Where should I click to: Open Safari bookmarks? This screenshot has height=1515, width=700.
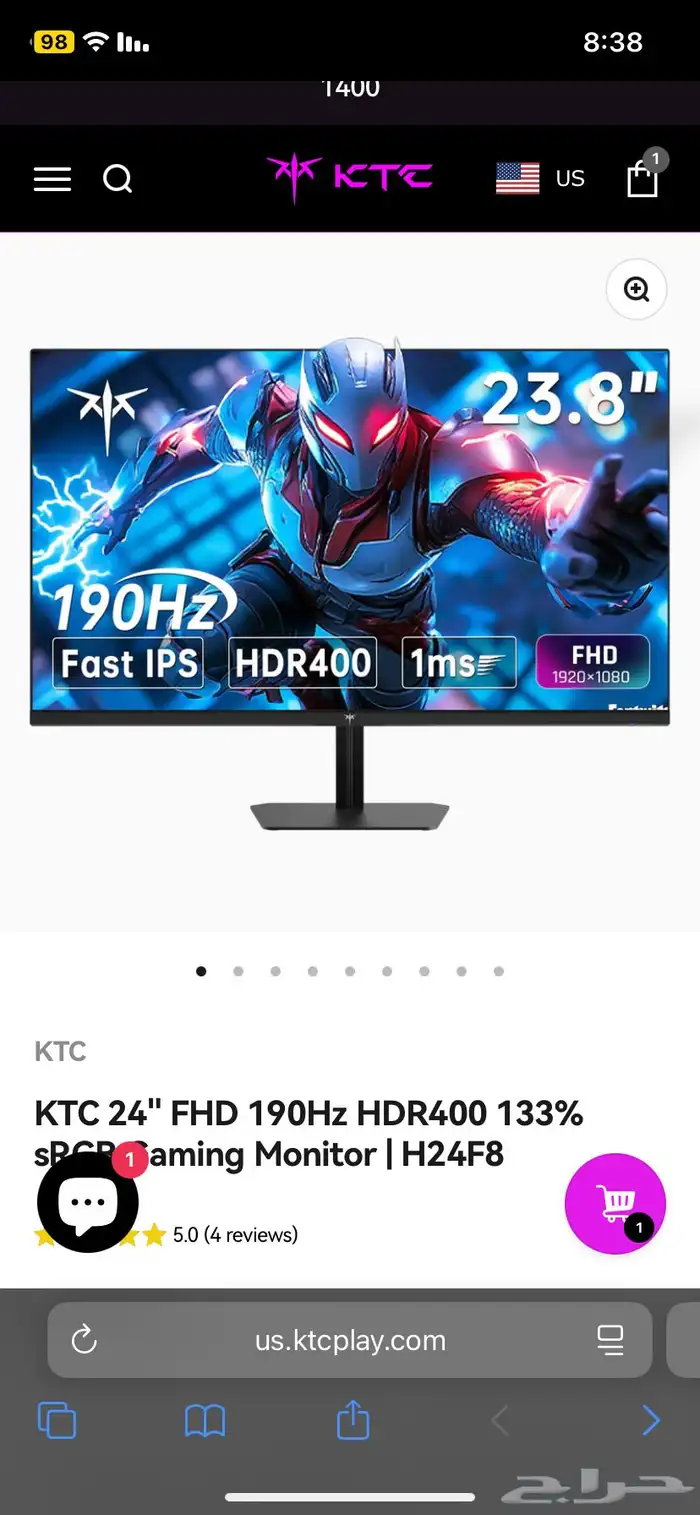click(x=205, y=1420)
